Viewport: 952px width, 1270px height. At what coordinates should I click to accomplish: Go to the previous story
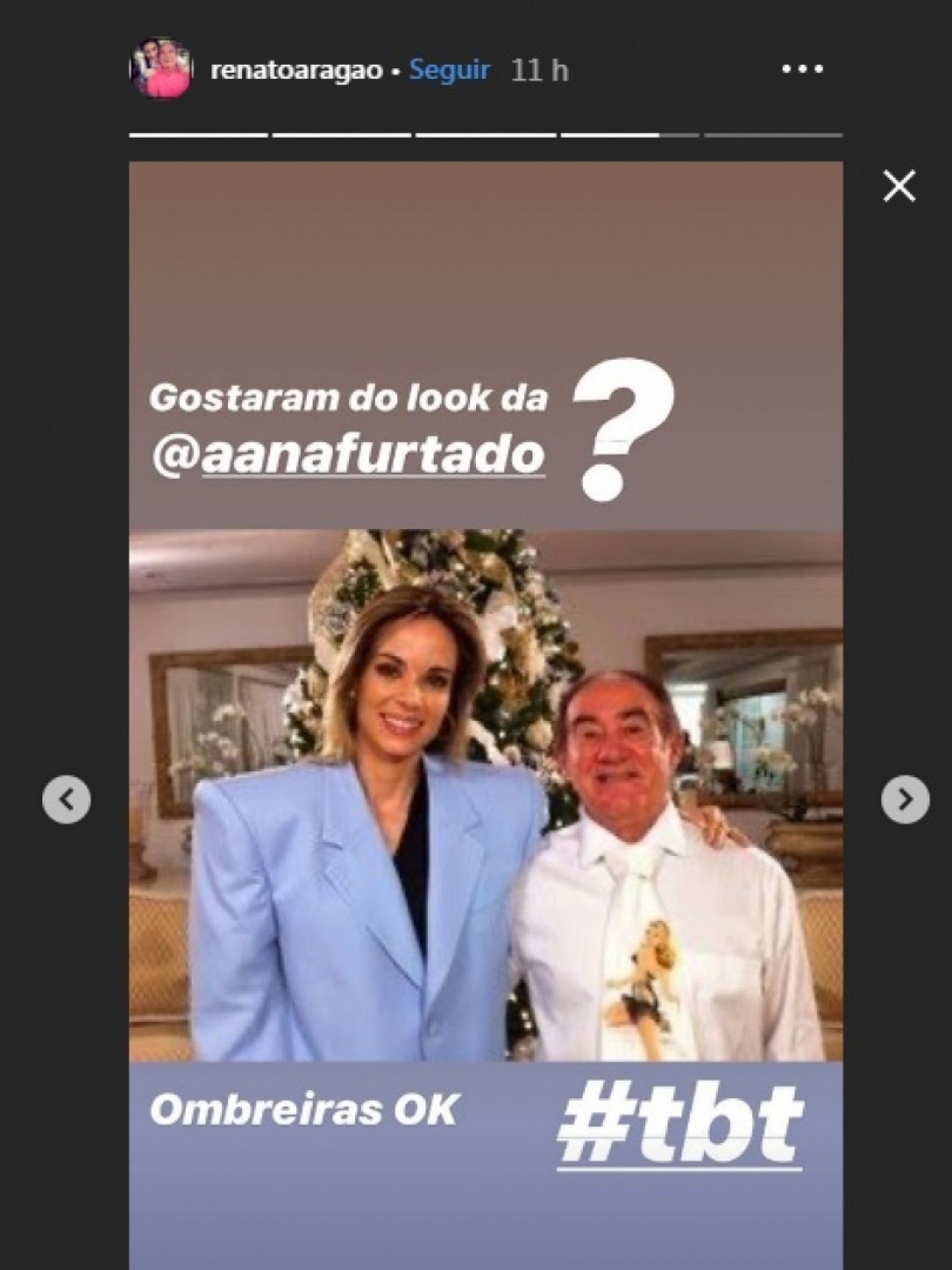coord(66,799)
